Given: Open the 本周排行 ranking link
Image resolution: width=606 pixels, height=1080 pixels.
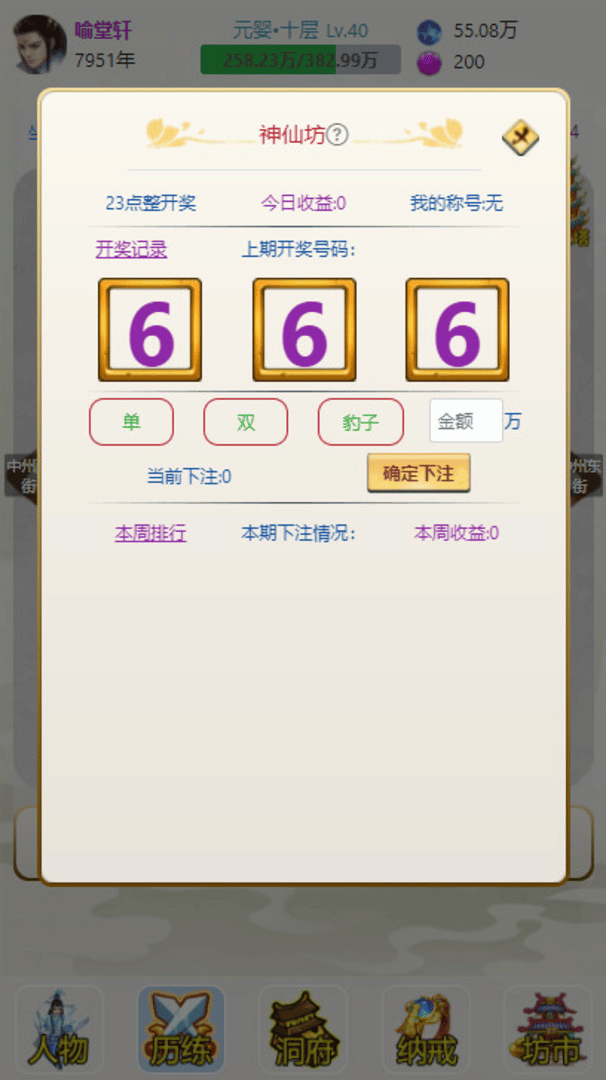Looking at the screenshot, I should click(x=150, y=533).
